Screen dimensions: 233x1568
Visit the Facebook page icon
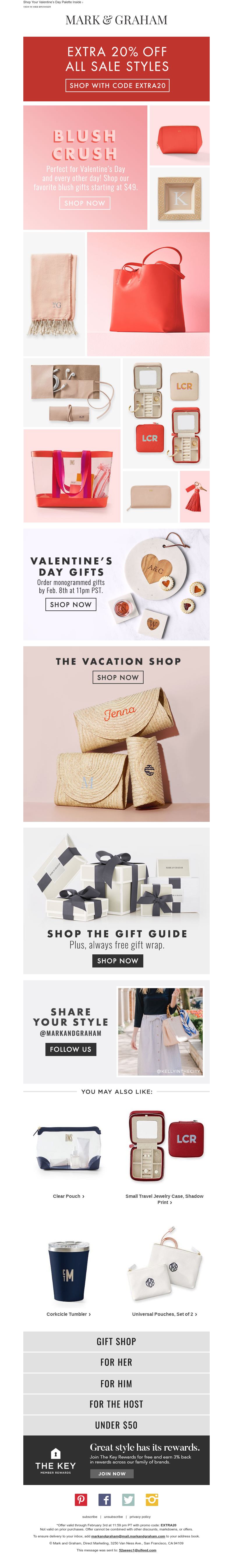click(x=105, y=1500)
